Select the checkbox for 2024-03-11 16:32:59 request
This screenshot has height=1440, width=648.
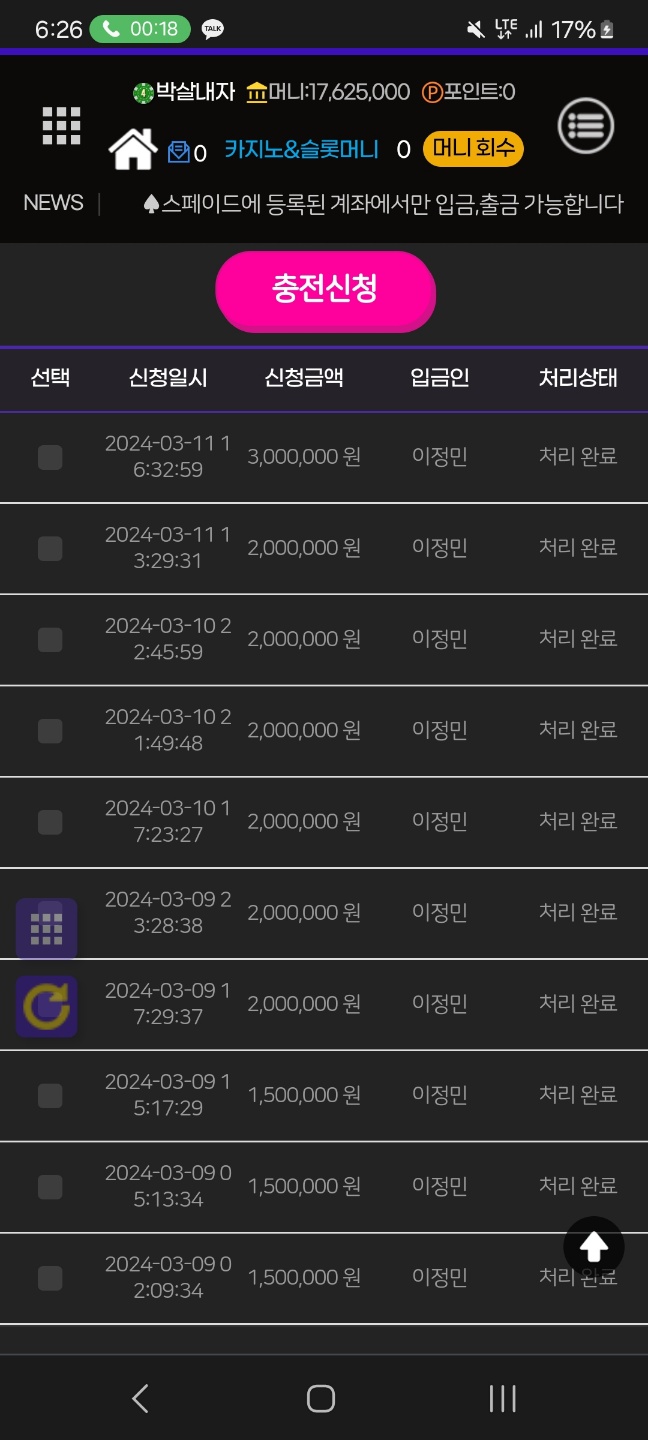click(50, 457)
